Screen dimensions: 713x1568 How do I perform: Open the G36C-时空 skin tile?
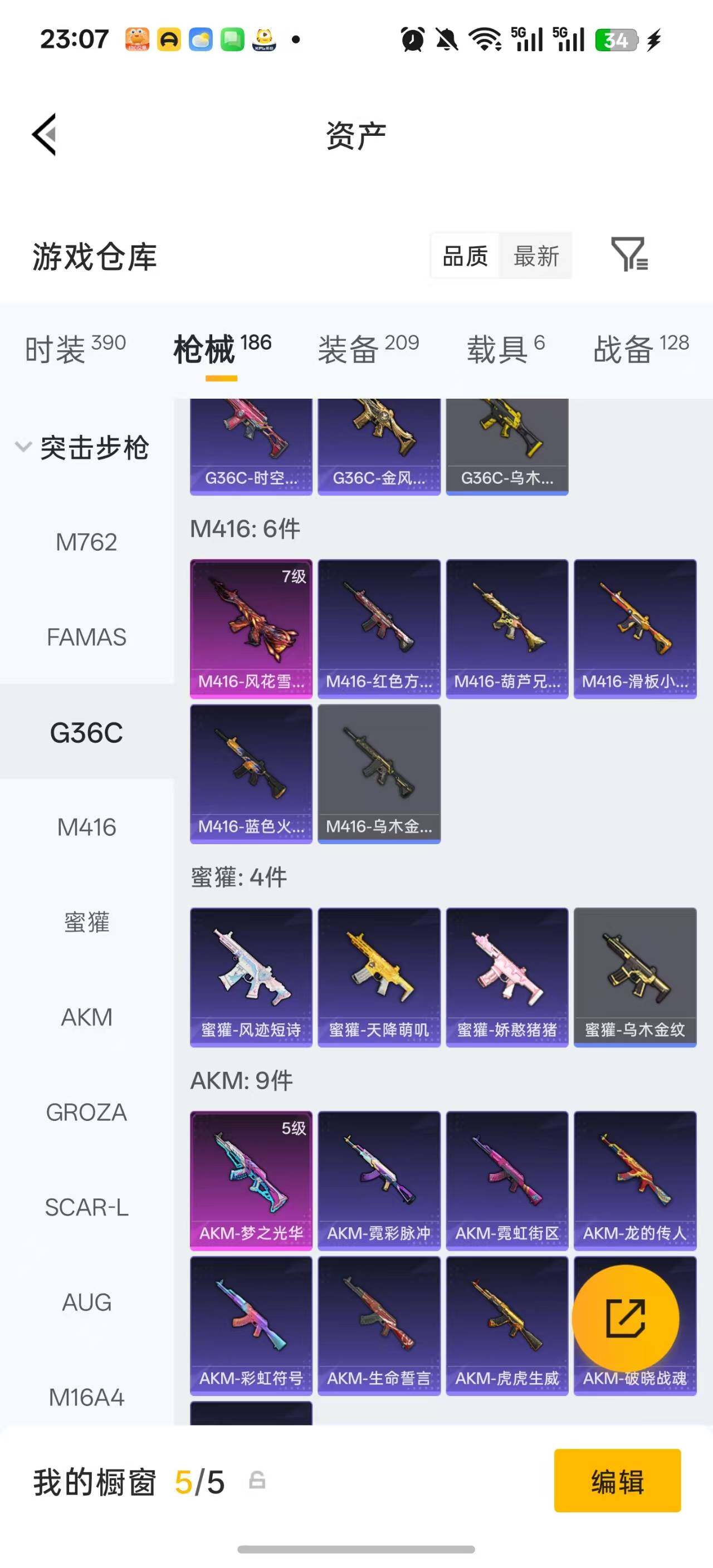click(x=251, y=447)
